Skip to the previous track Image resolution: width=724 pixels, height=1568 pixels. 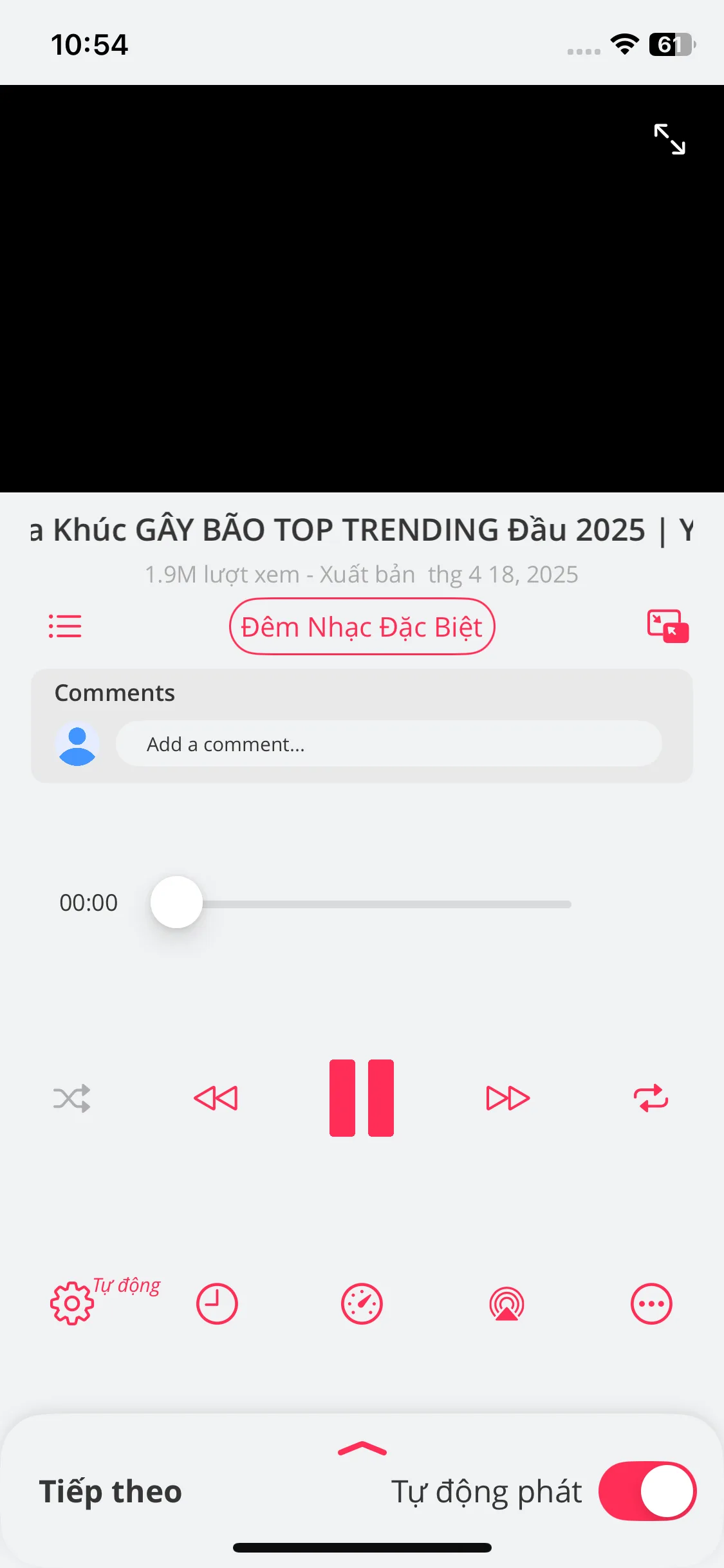(x=216, y=1098)
